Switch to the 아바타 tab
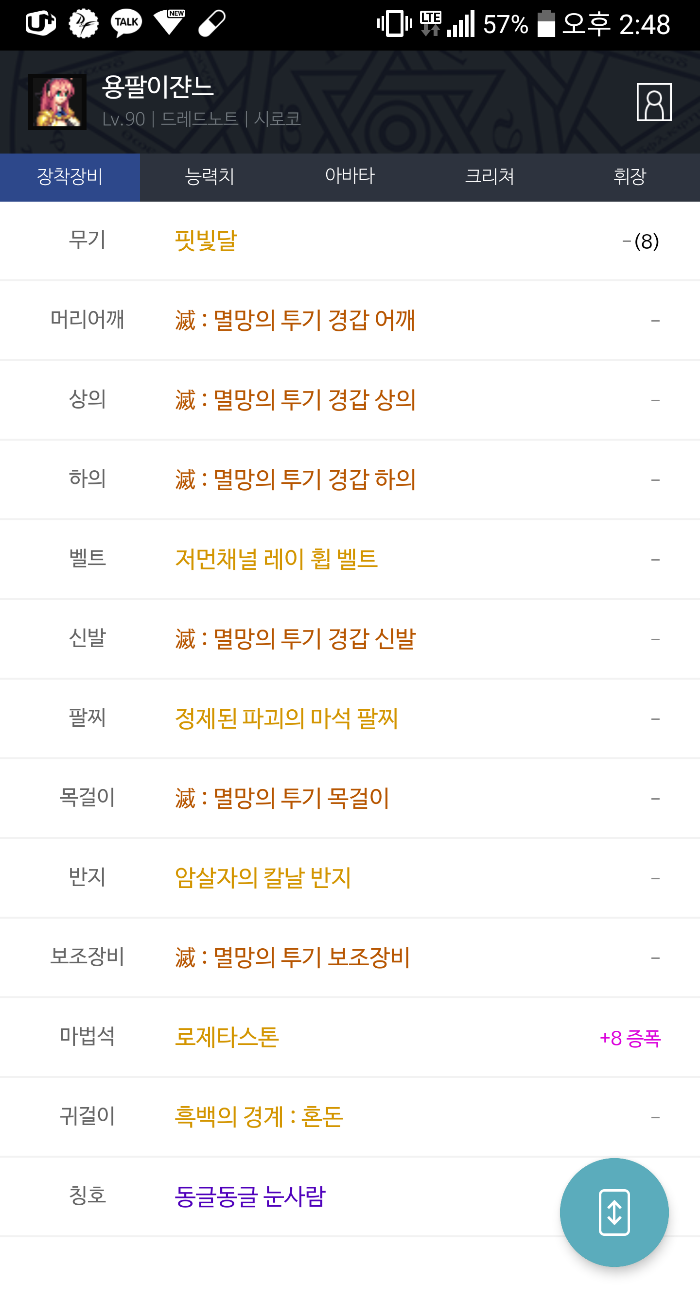 tap(350, 177)
